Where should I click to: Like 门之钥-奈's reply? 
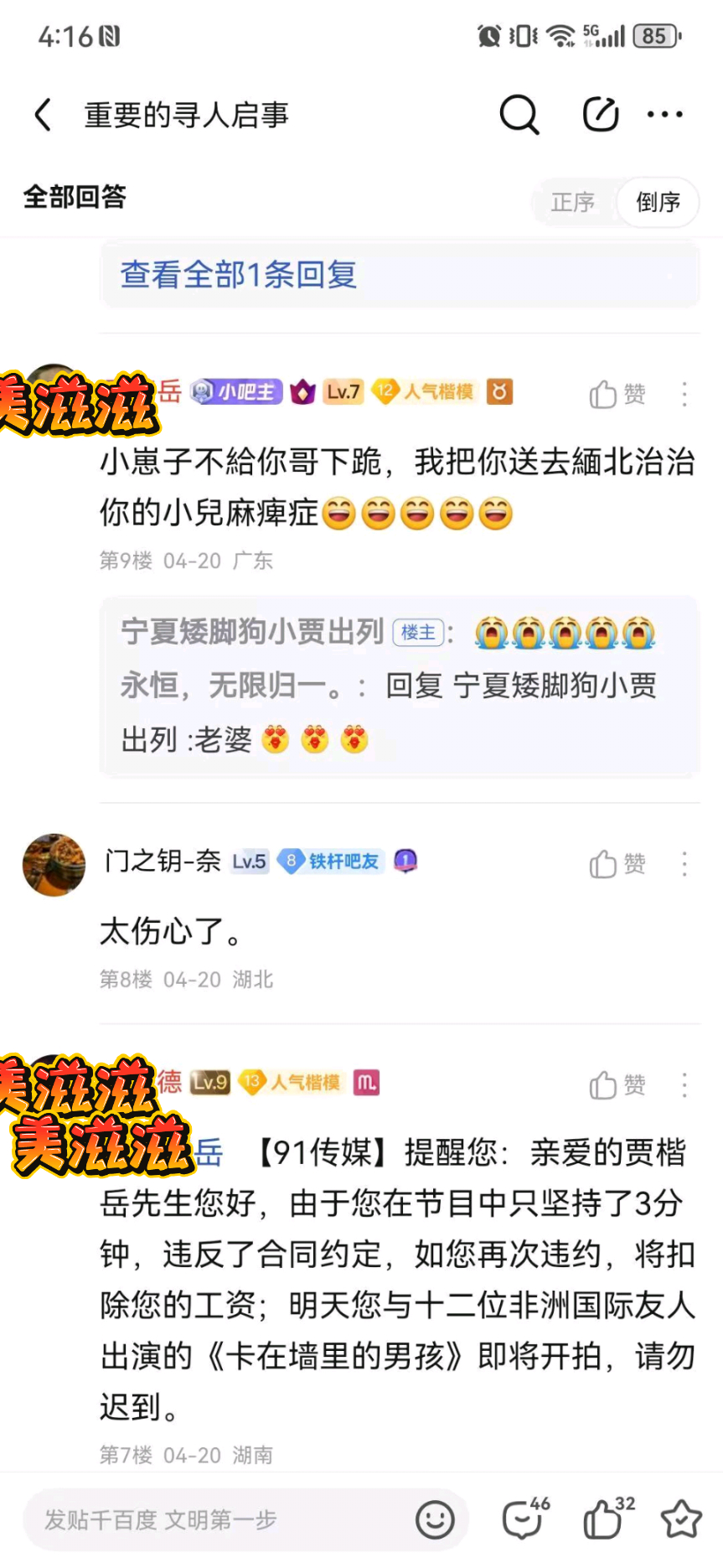617,864
